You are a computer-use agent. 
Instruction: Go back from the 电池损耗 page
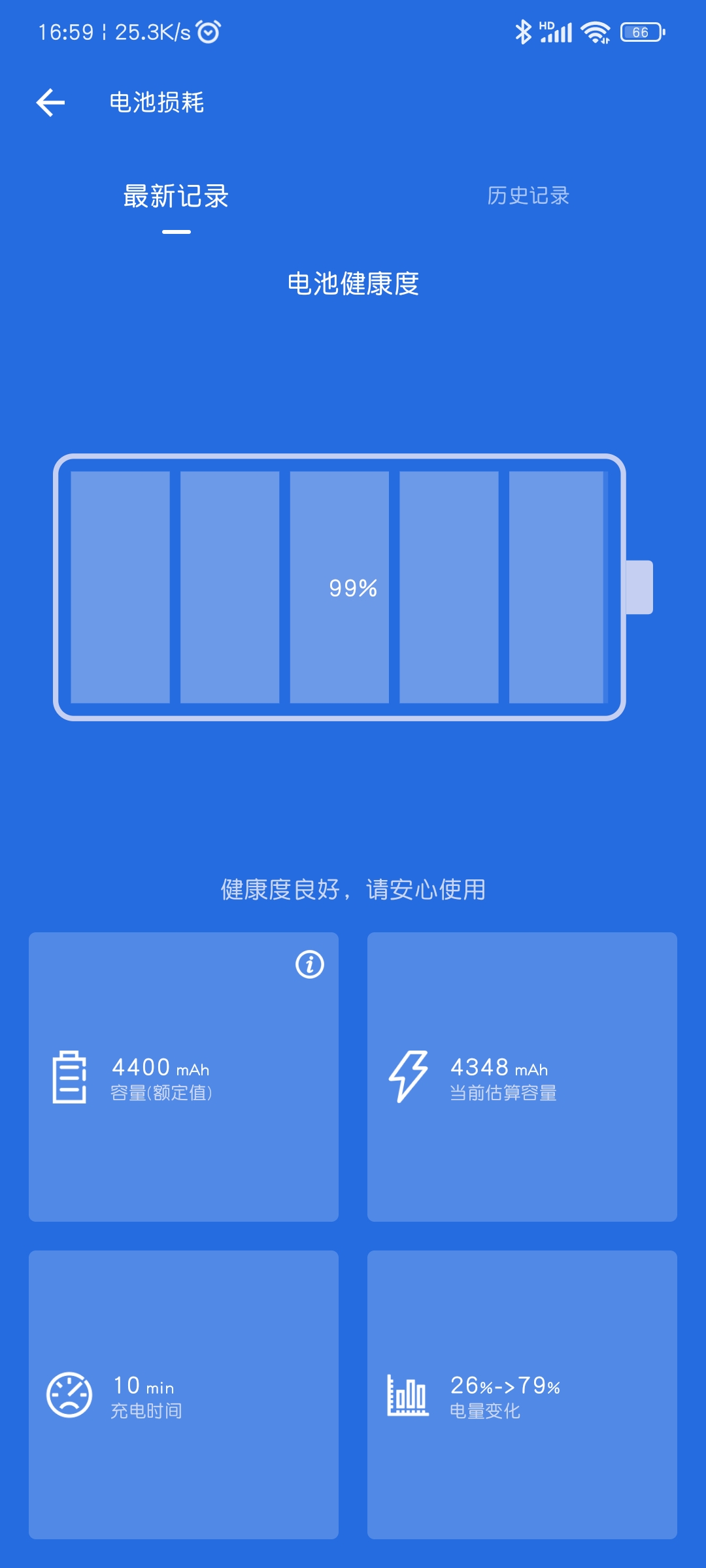[50, 103]
